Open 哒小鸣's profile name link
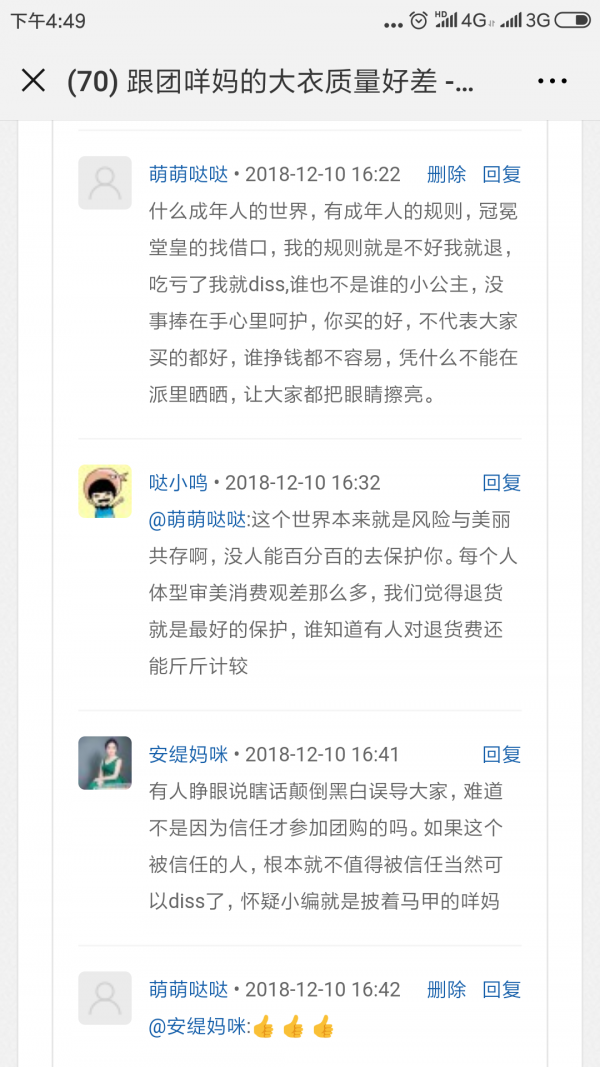 [178, 483]
